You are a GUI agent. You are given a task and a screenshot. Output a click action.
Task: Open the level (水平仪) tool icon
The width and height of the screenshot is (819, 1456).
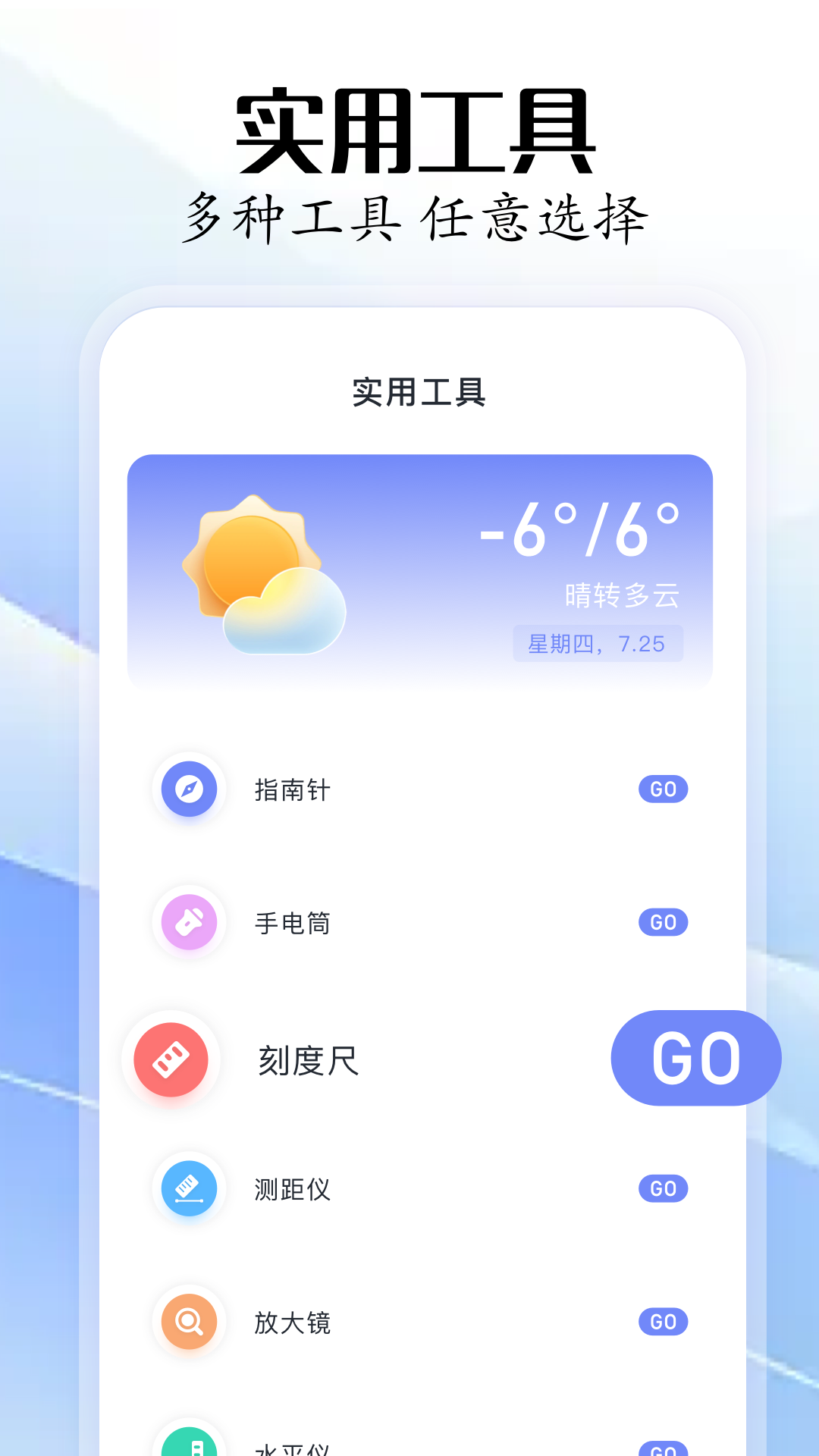(188, 1445)
